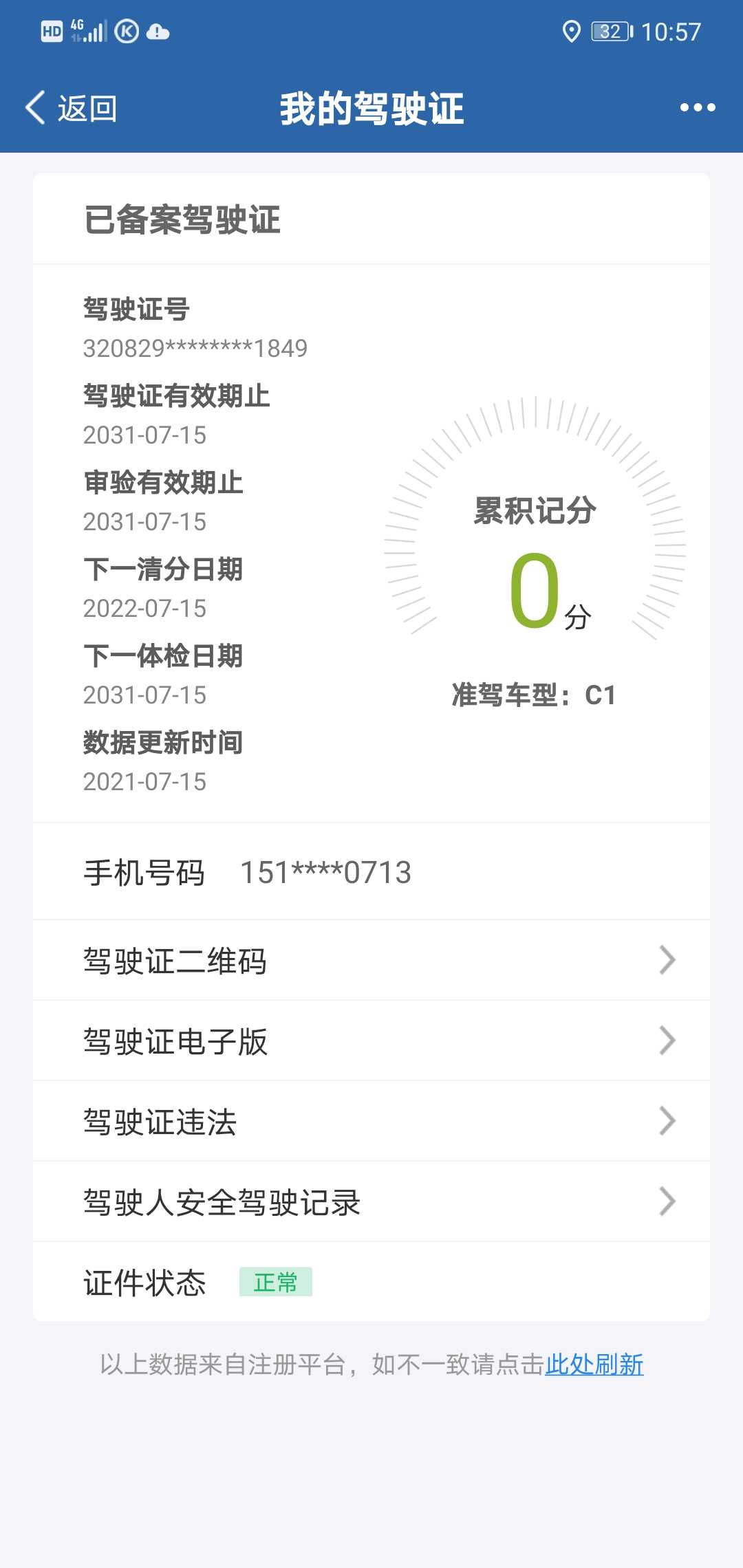Viewport: 743px width, 1568px height.
Task: Go back using the 返回 button
Action: (71, 108)
